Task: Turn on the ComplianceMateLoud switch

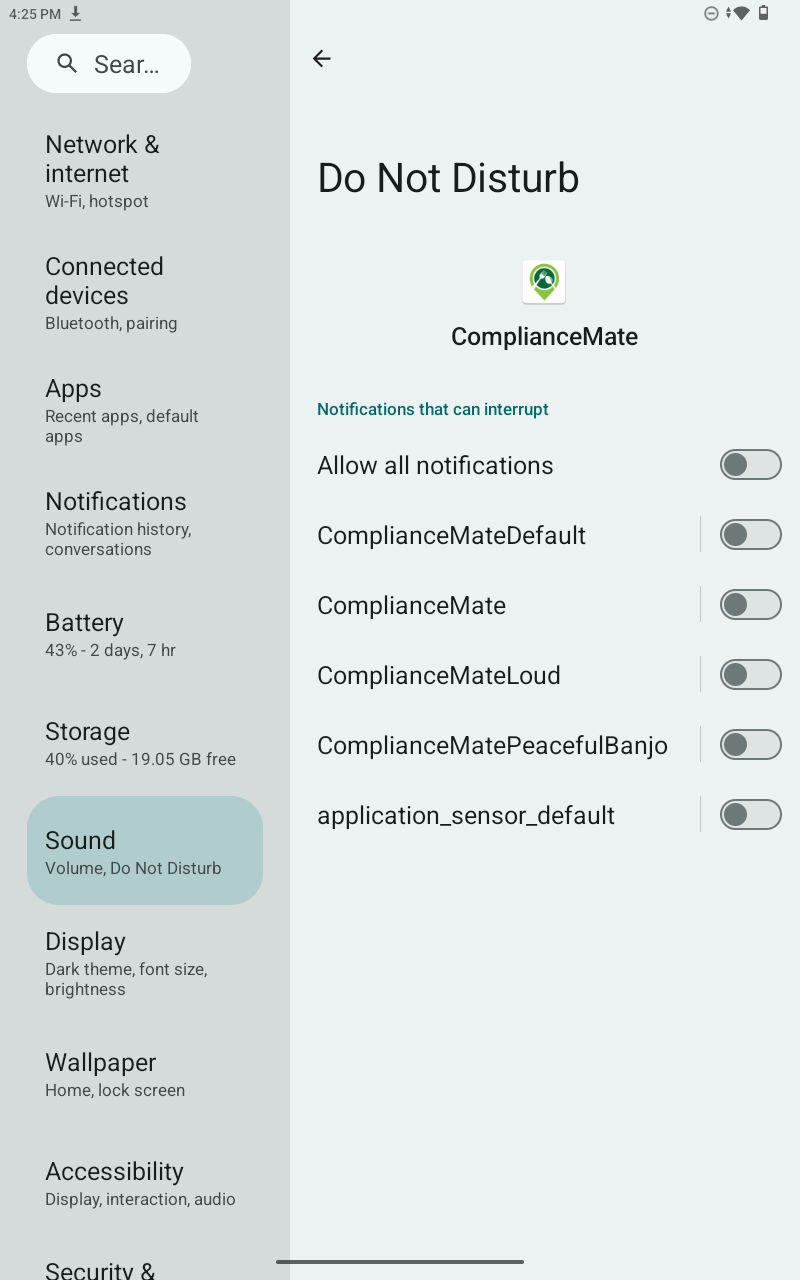Action: (x=751, y=674)
